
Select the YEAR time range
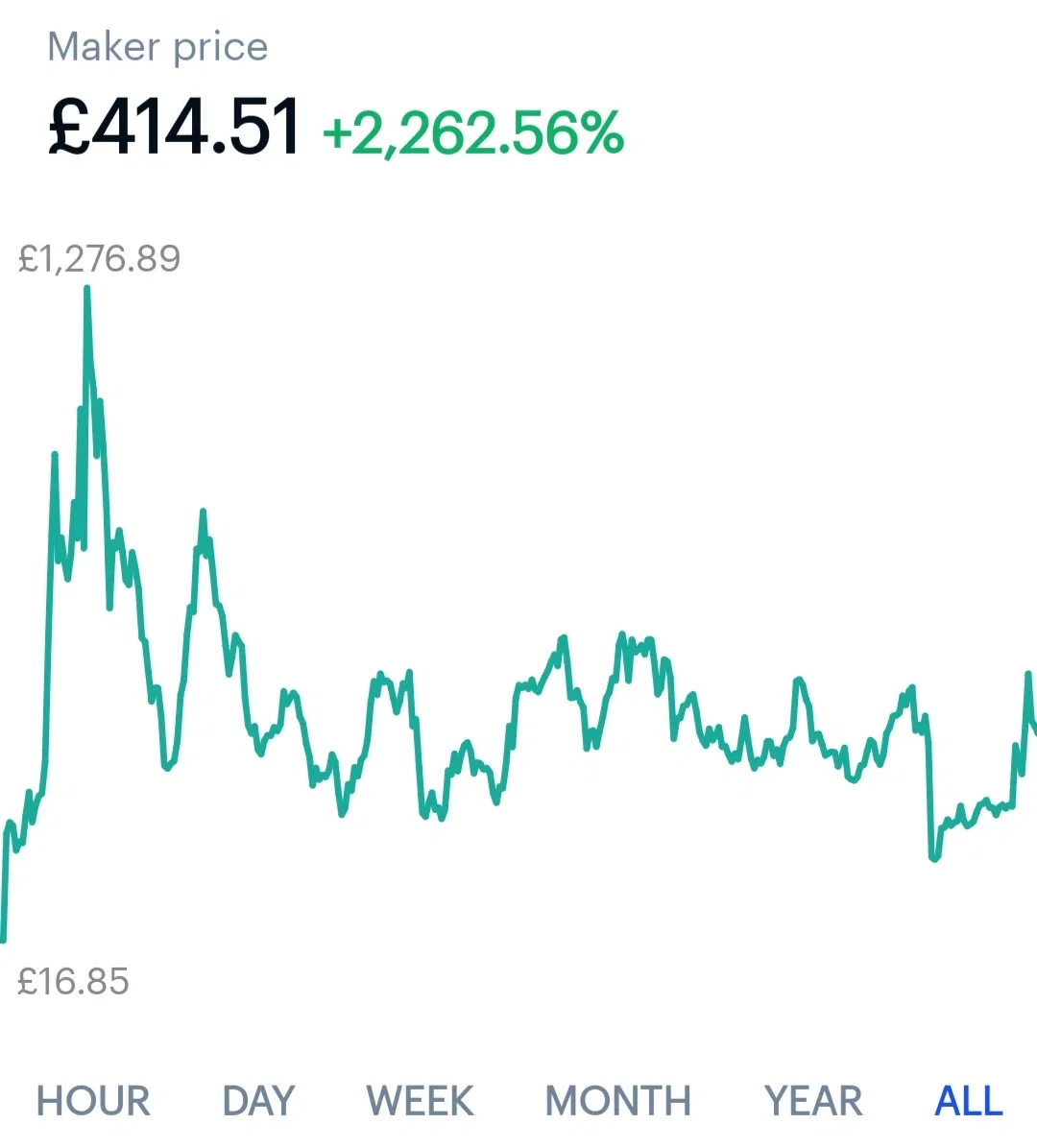[813, 1100]
